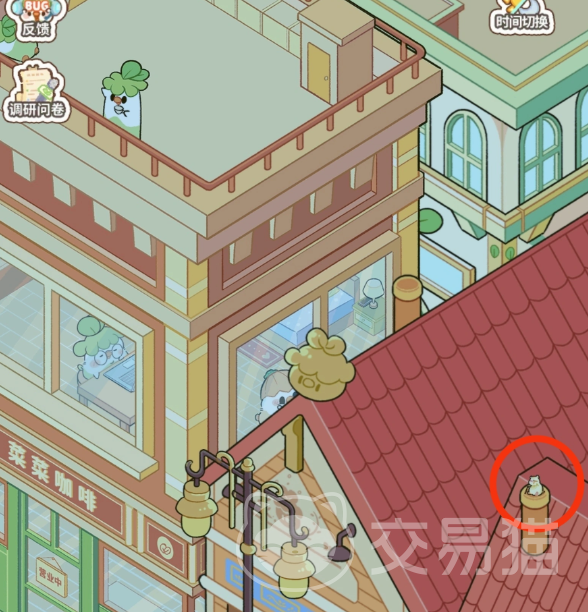Open the 调研问卷 survey
Viewport: 588px width, 612px height.
coord(37,93)
